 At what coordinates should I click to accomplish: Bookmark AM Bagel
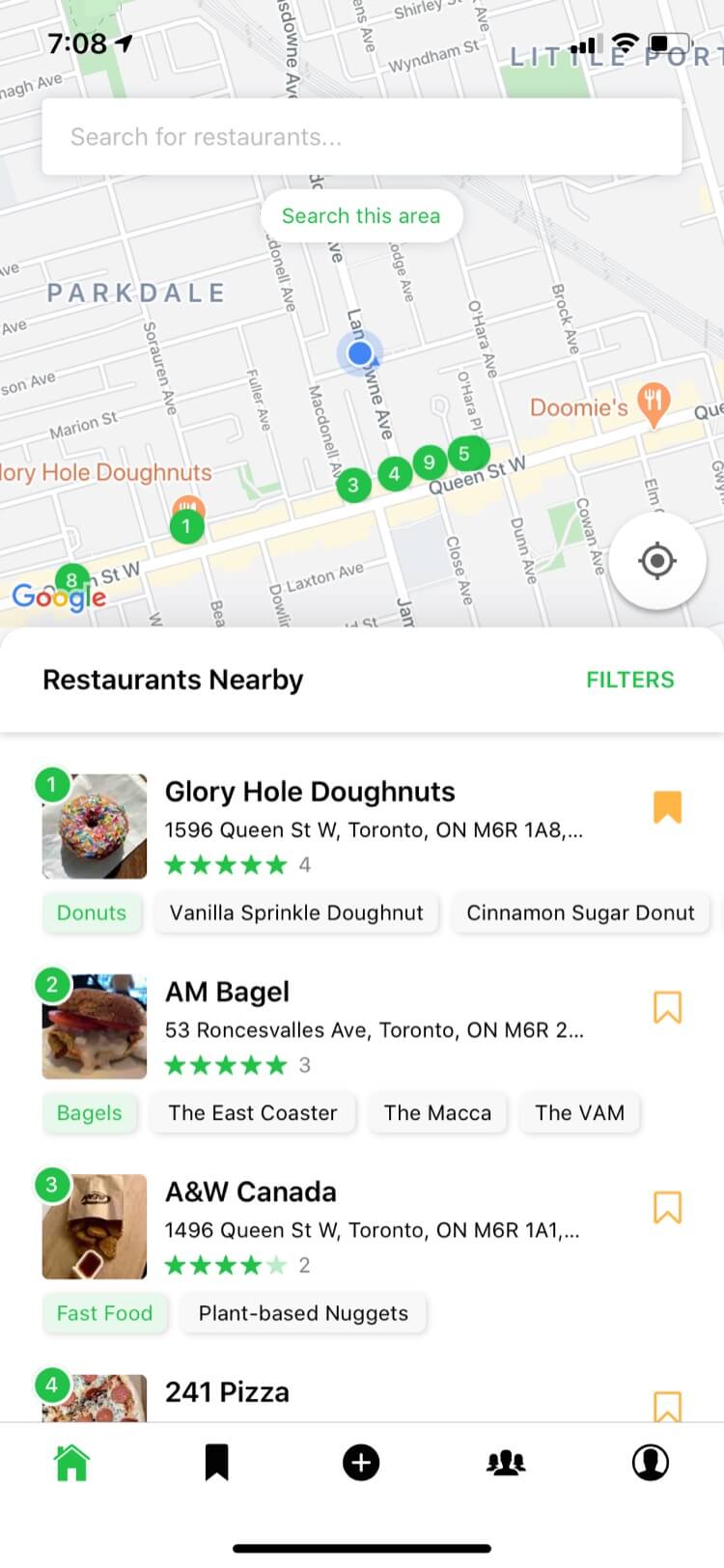point(667,1007)
